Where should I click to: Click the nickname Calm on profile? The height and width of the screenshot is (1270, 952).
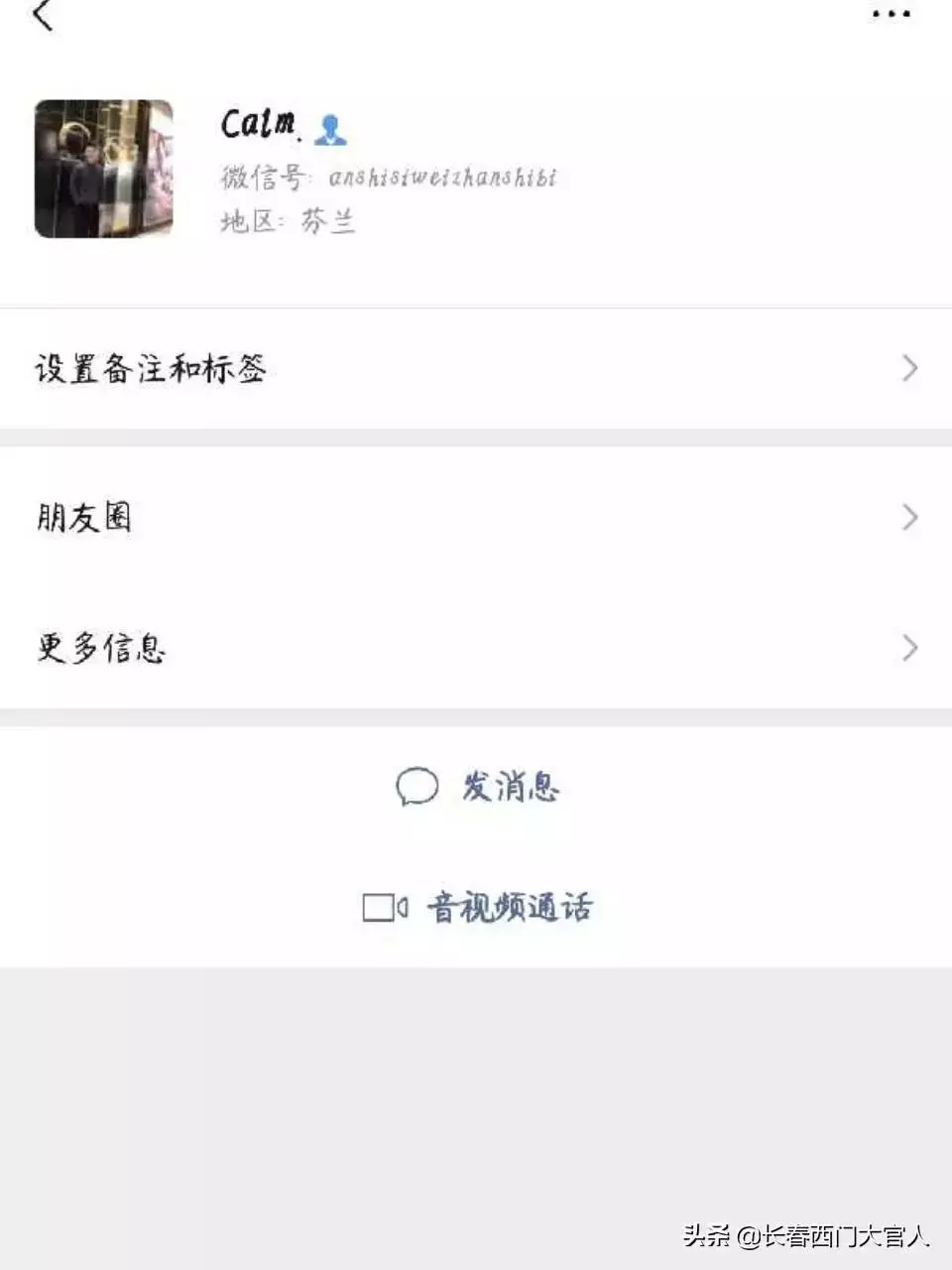(x=260, y=124)
